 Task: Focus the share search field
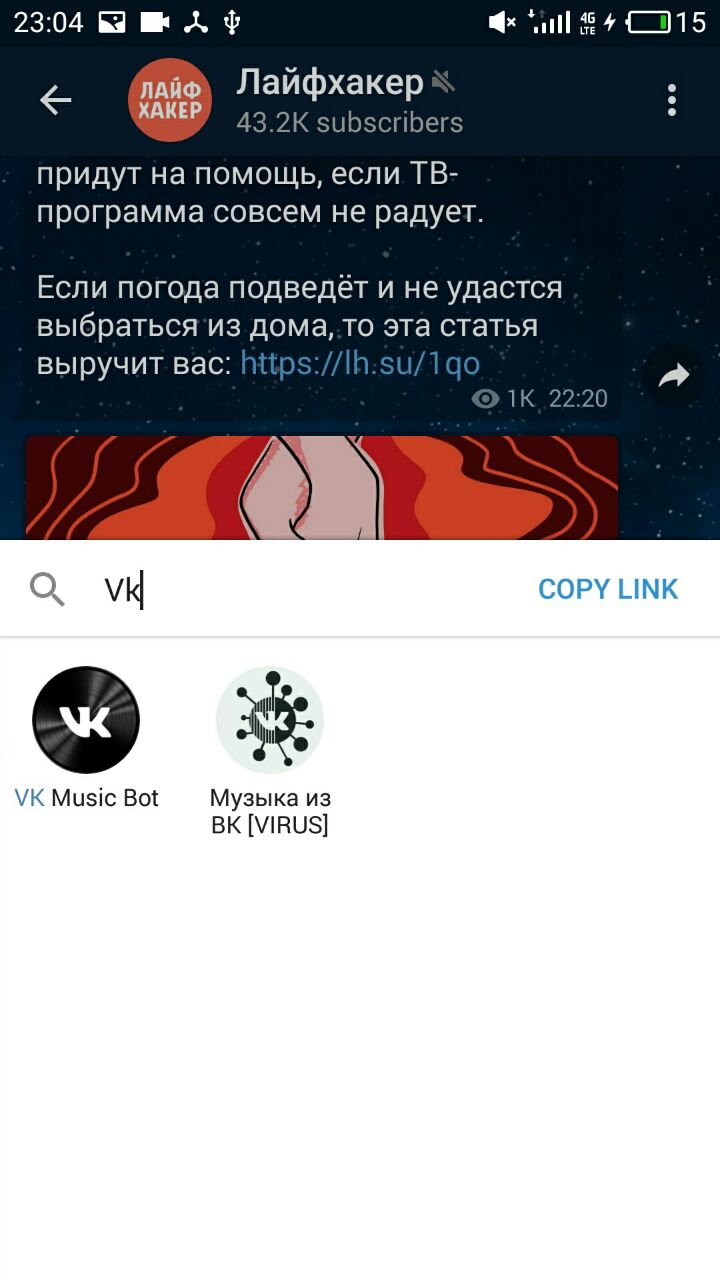point(300,590)
